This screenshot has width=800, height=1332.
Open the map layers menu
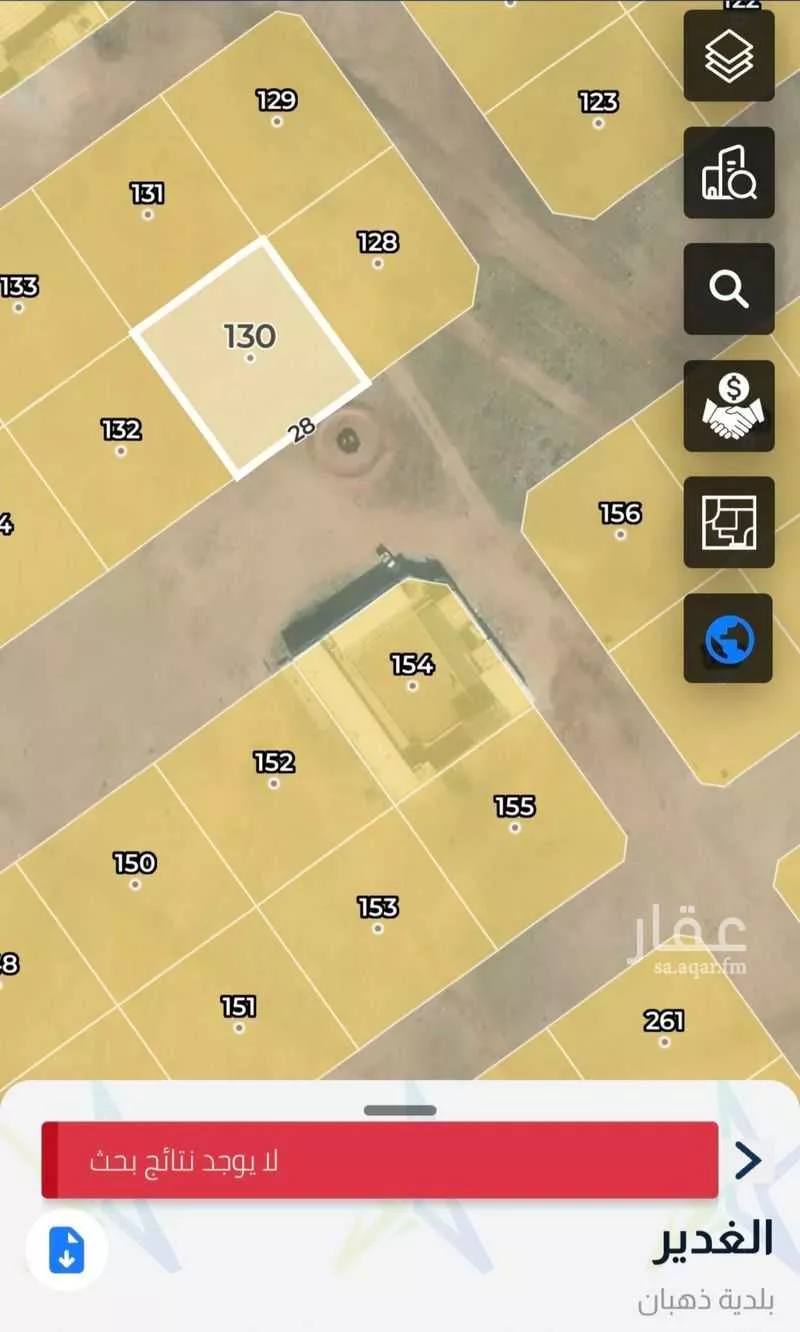pyautogui.click(x=729, y=56)
